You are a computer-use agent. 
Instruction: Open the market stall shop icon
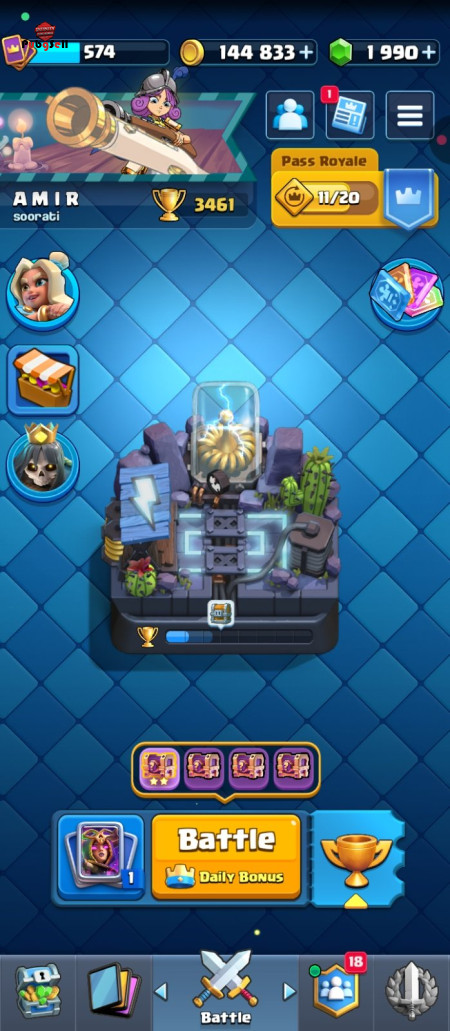click(x=43, y=380)
